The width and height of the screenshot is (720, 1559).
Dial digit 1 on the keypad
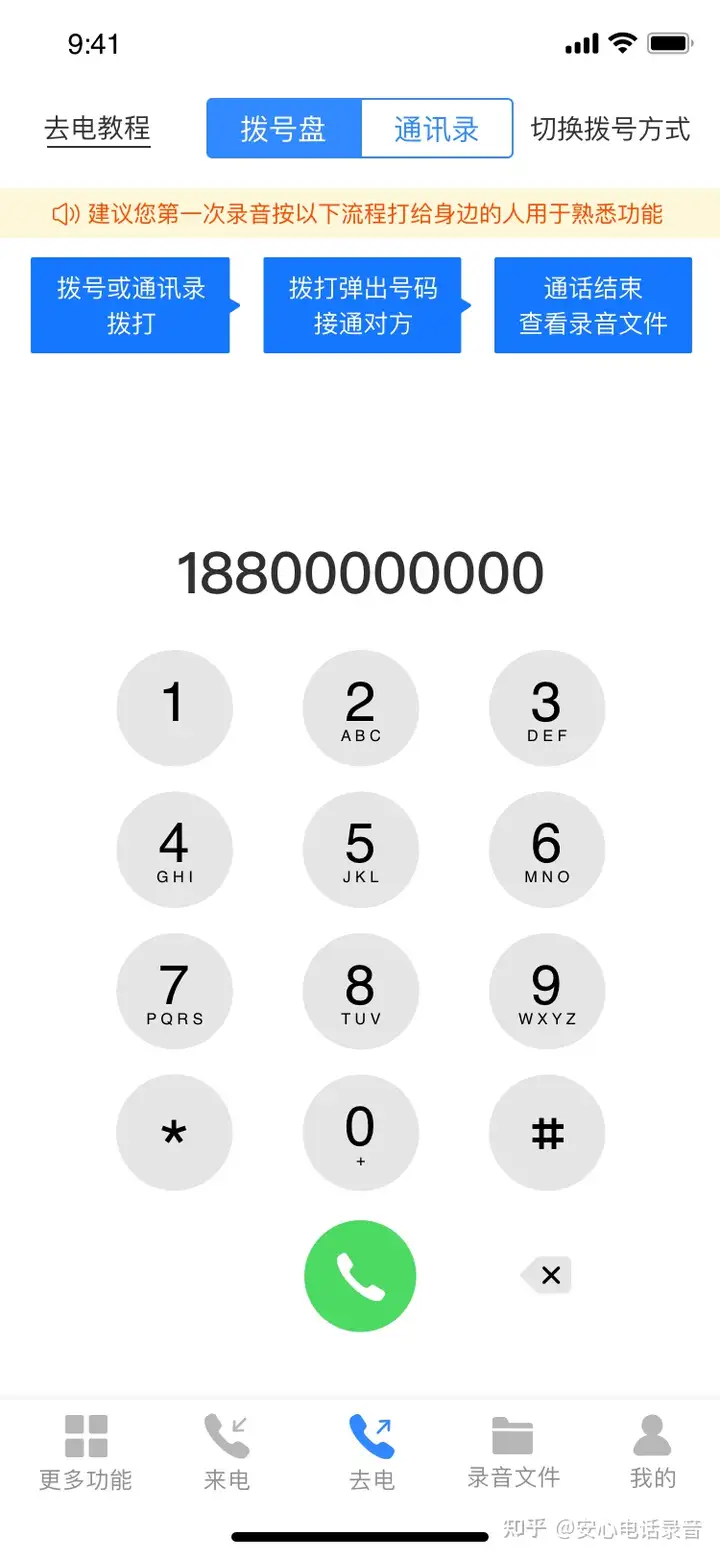(x=174, y=708)
